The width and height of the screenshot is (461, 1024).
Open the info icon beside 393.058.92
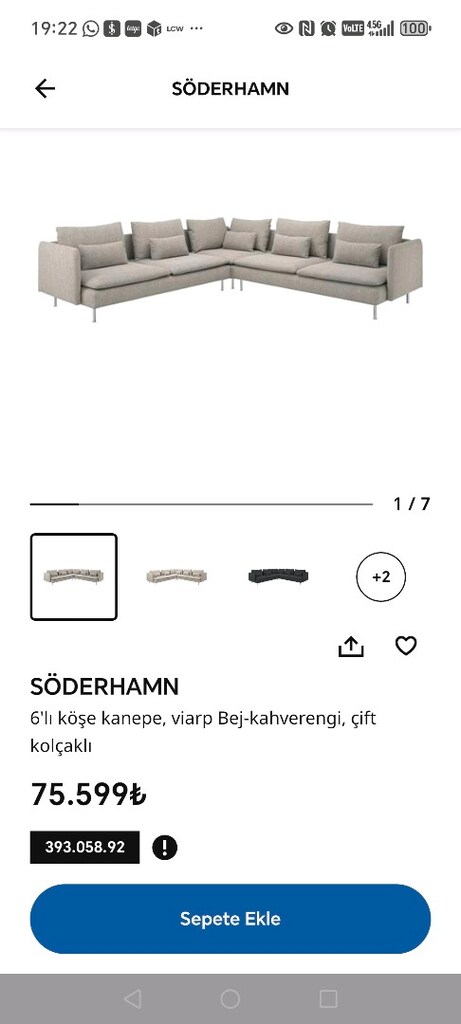165,847
